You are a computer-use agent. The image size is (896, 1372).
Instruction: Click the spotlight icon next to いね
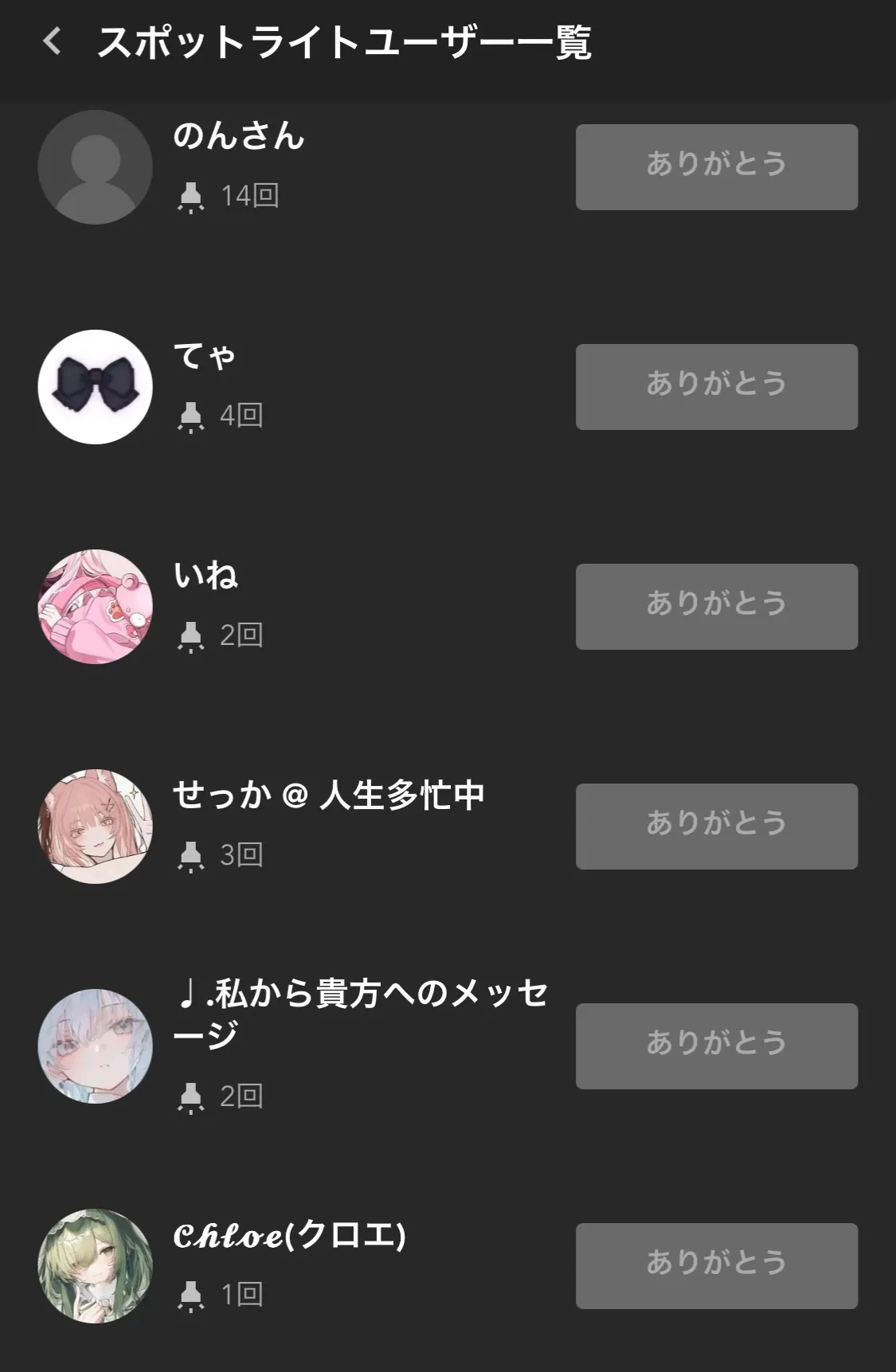(x=190, y=635)
